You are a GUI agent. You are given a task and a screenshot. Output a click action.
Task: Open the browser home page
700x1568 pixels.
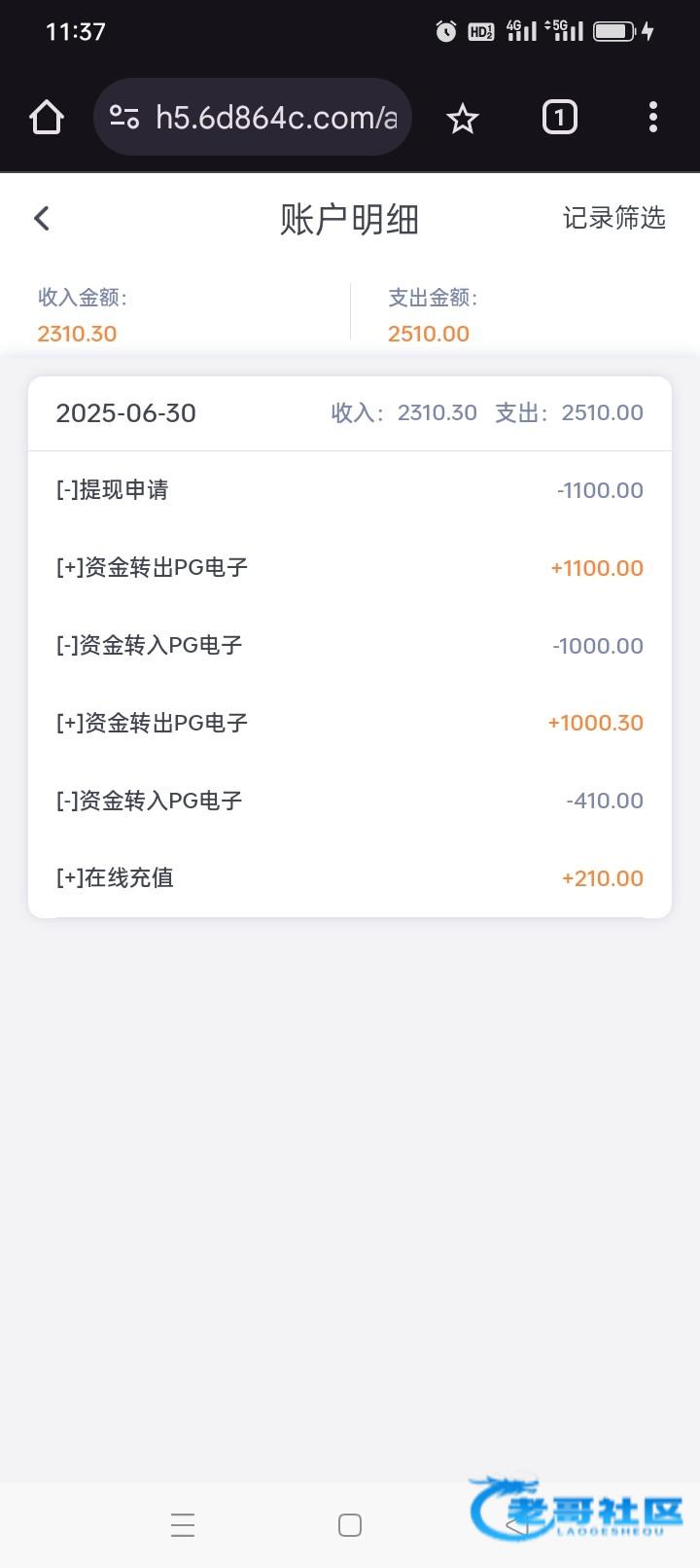tap(47, 118)
